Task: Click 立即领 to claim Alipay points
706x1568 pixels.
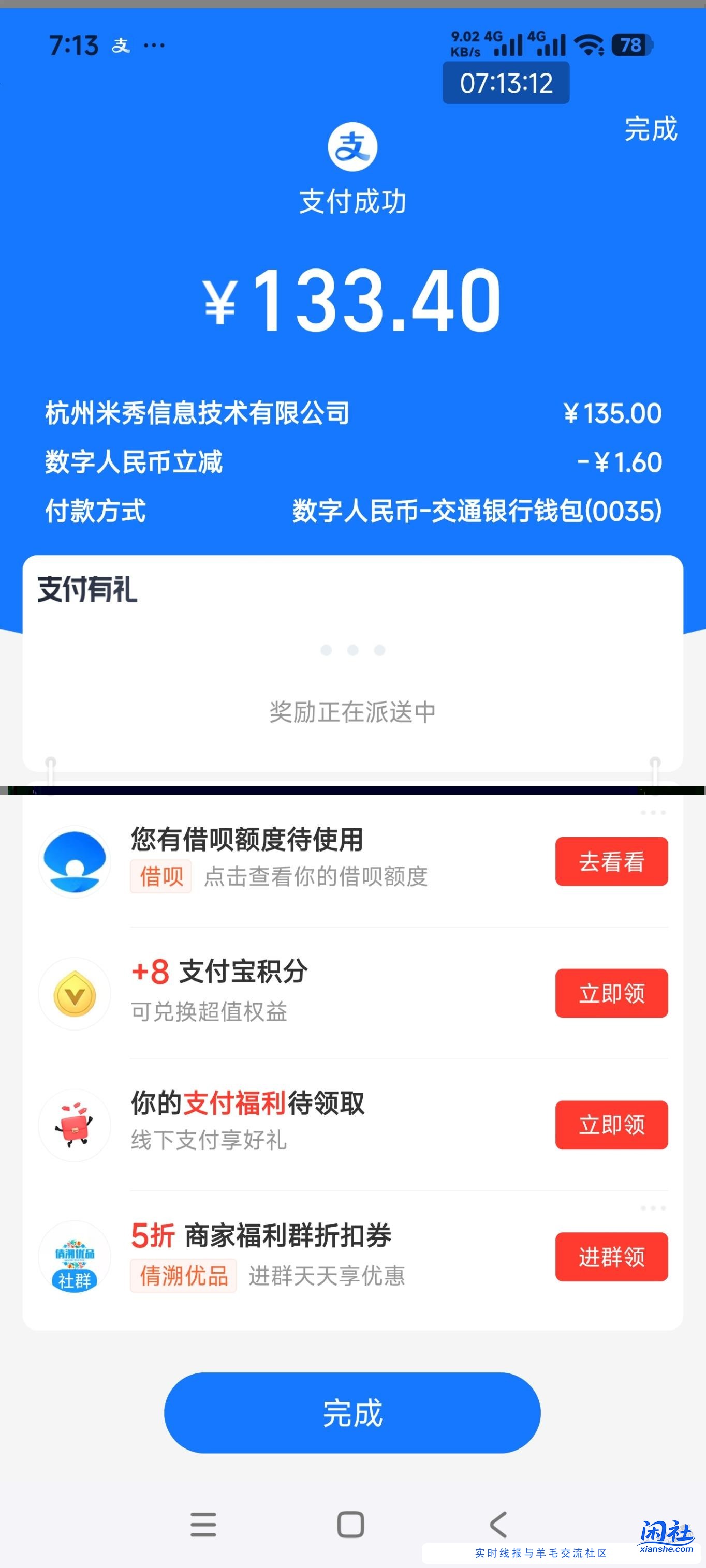Action: tap(611, 993)
